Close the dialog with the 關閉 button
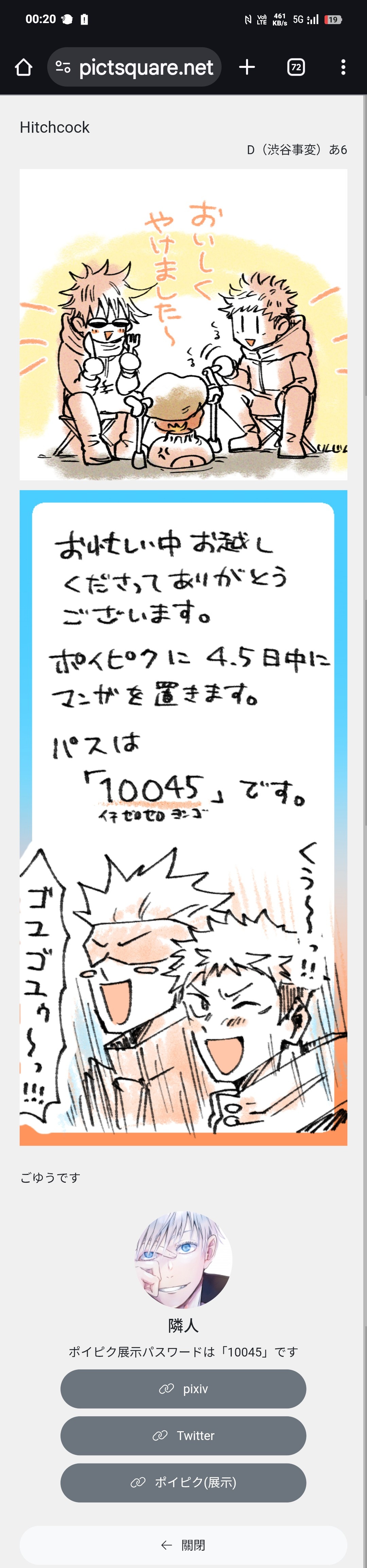Screen dimensions: 367x1568 [x=183, y=1545]
